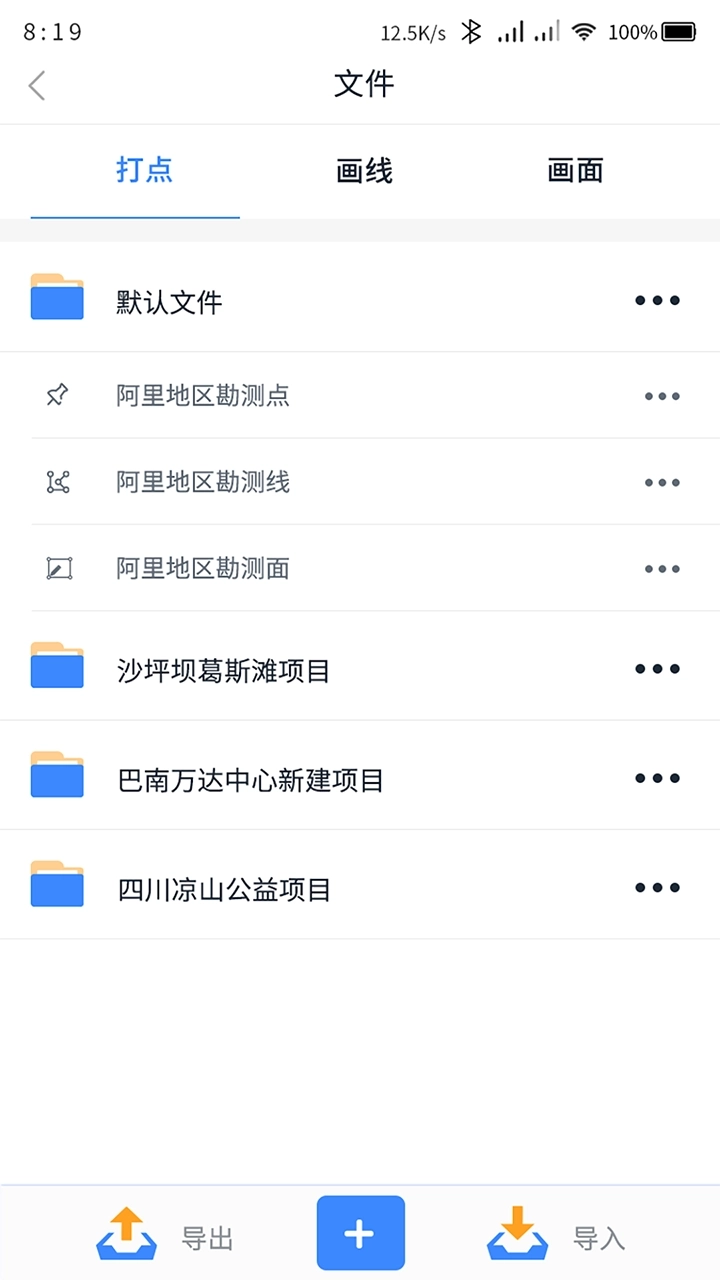The width and height of the screenshot is (720, 1280).
Task: Switch to the 画面 tab
Action: click(x=575, y=171)
